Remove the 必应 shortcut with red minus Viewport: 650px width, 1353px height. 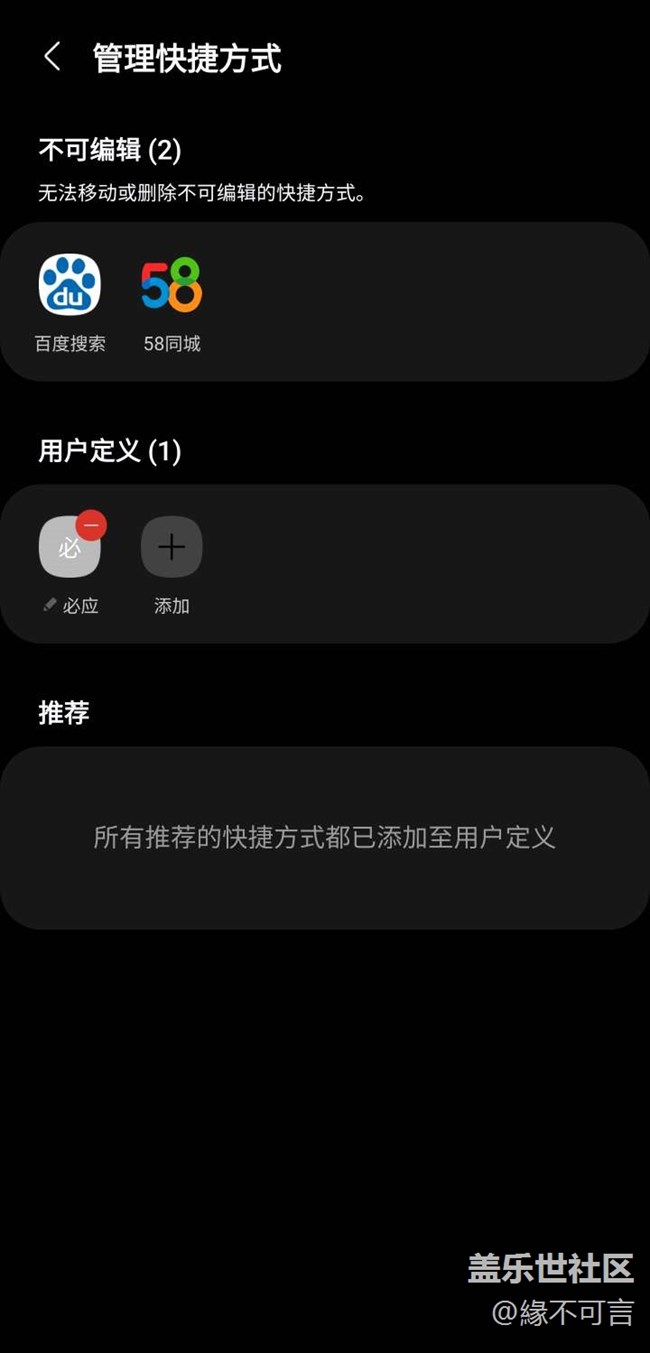coord(91,525)
